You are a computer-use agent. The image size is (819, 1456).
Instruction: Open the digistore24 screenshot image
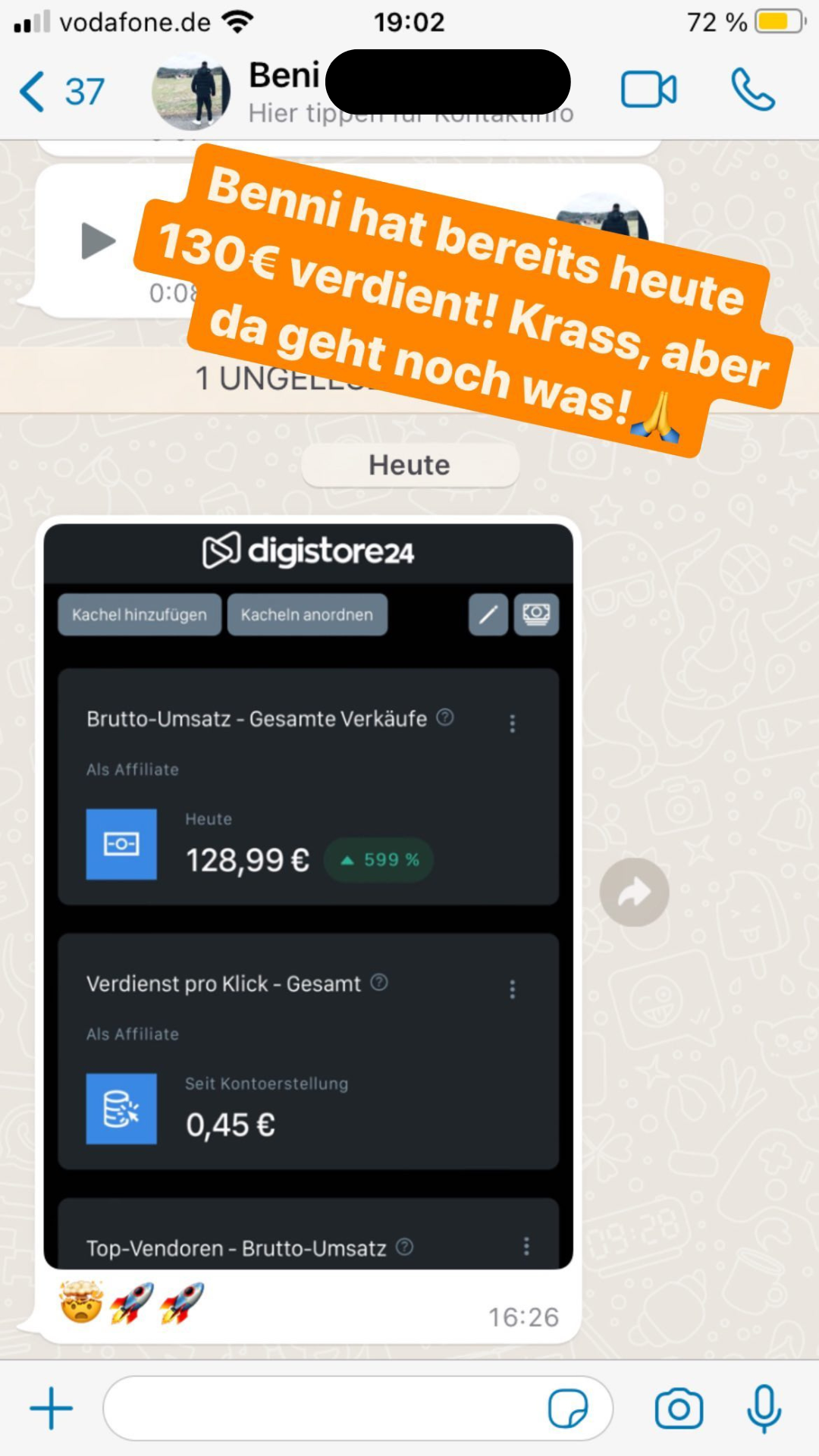pos(308,895)
